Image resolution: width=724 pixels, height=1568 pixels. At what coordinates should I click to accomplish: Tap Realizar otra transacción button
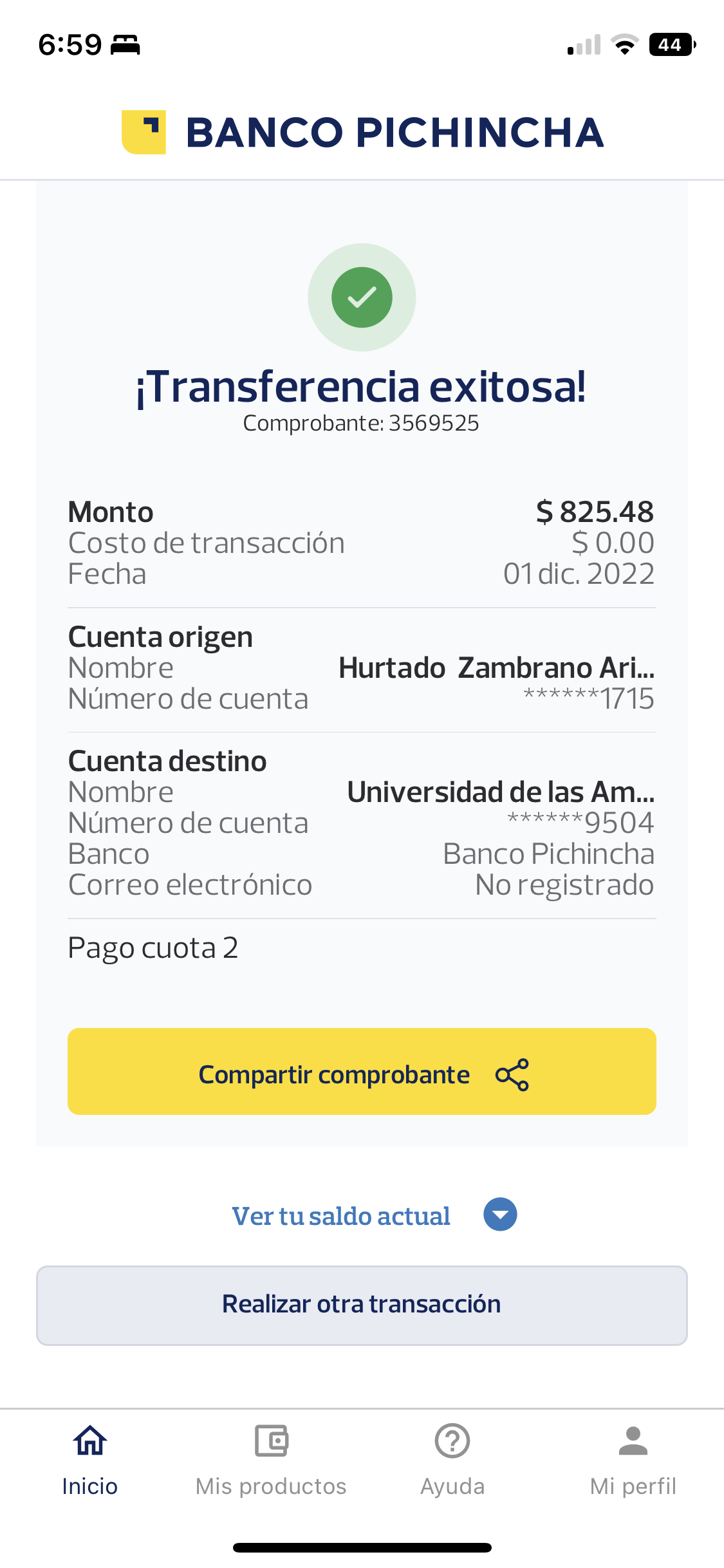[x=362, y=1305]
